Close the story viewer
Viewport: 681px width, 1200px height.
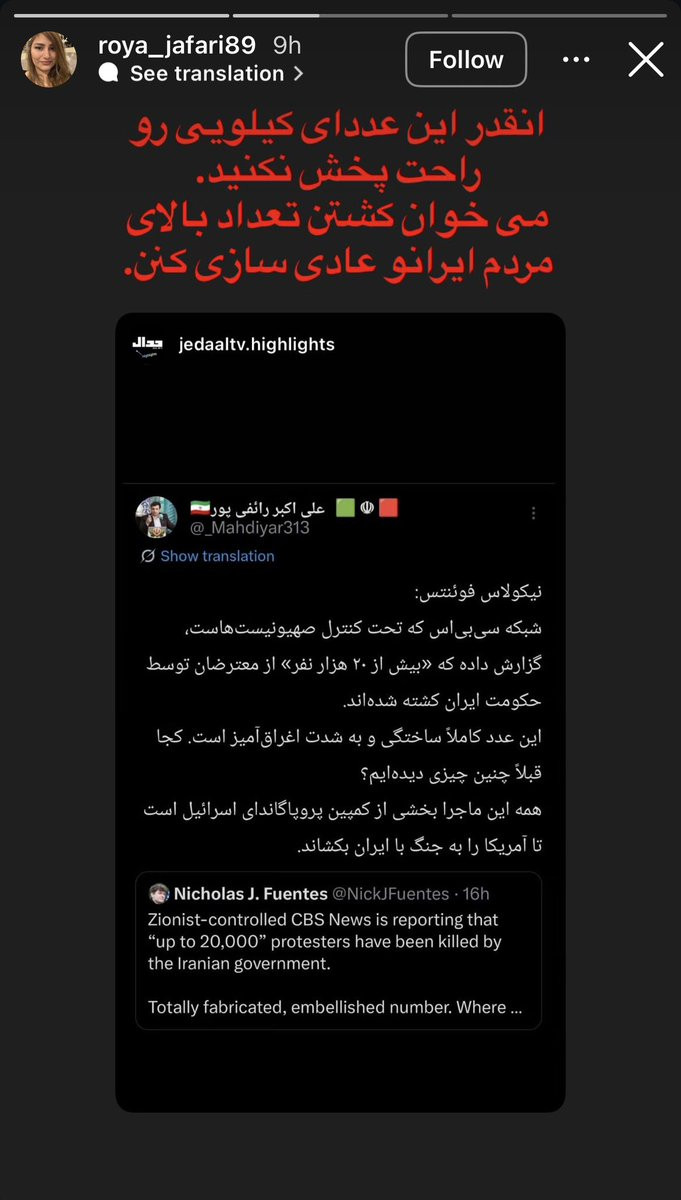646,60
